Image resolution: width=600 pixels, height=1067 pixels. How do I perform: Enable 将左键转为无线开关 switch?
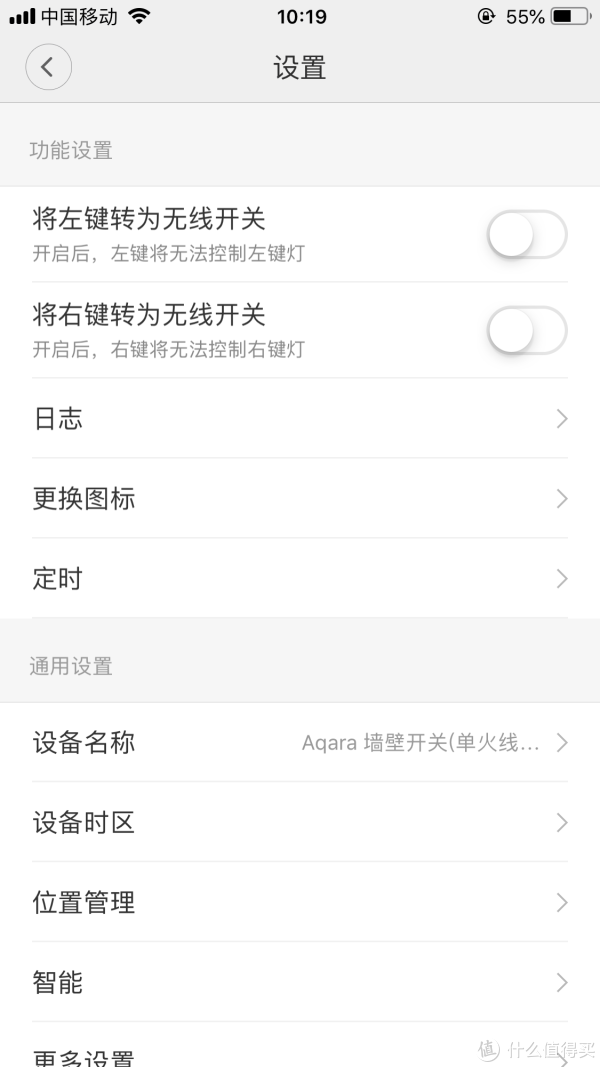pyautogui.click(x=527, y=235)
